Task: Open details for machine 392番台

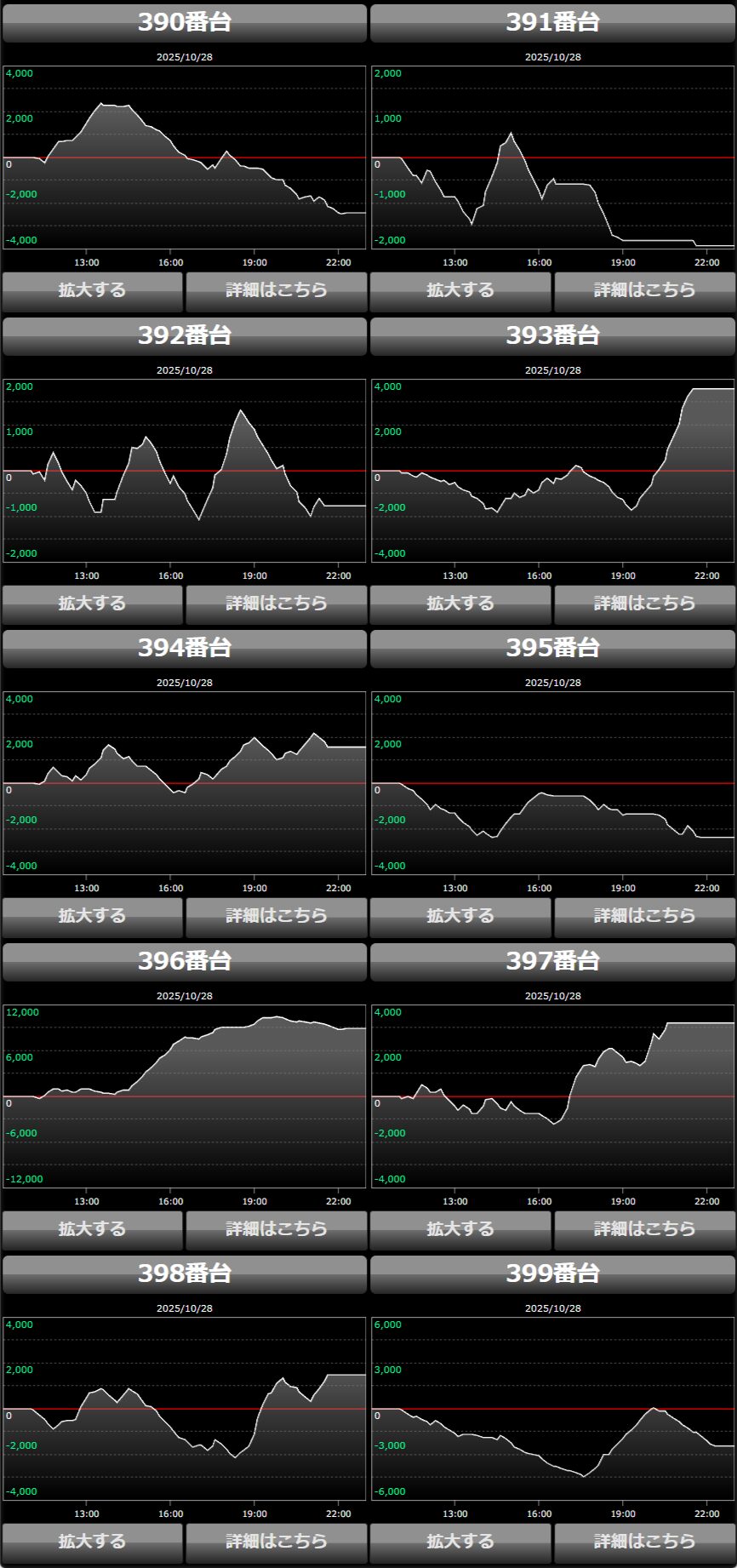Action: [277, 604]
